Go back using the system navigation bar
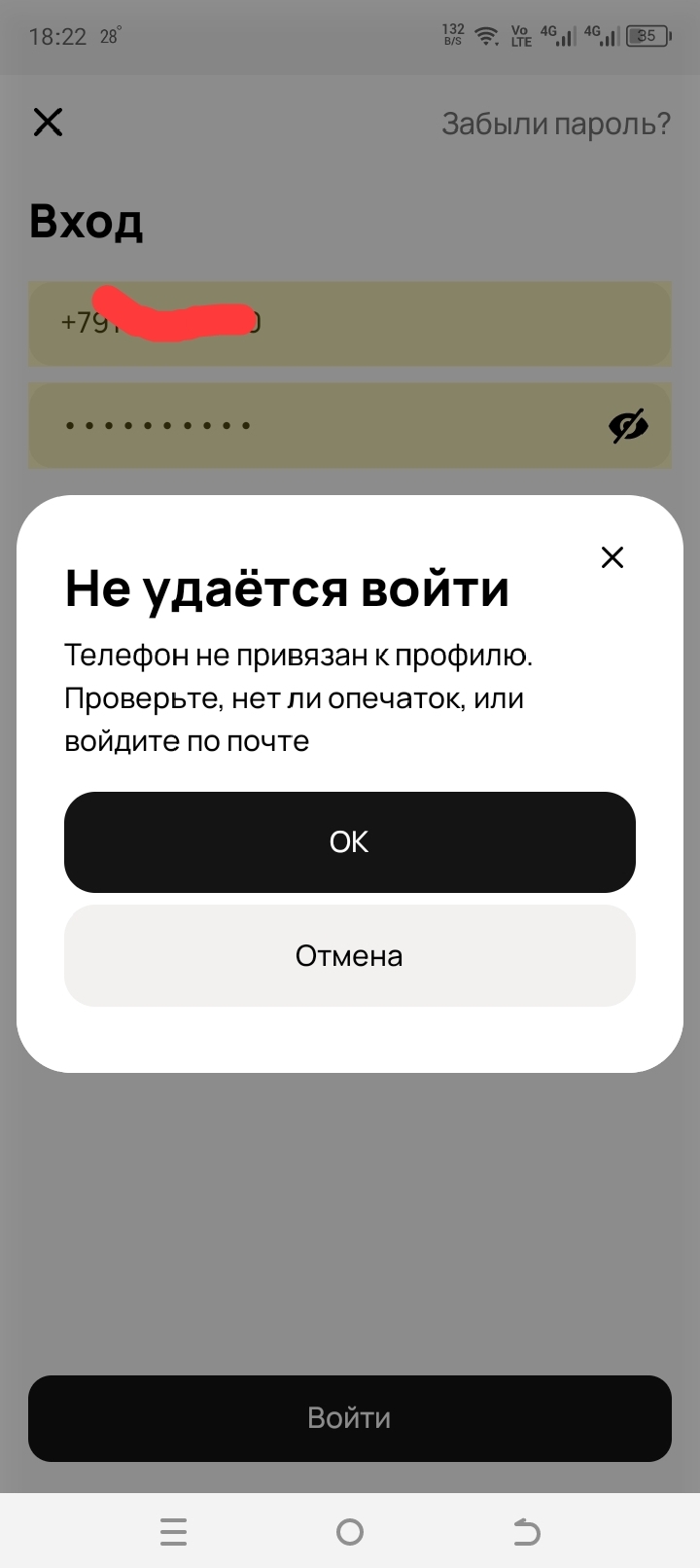The width and height of the screenshot is (700, 1568). pyautogui.click(x=526, y=1532)
